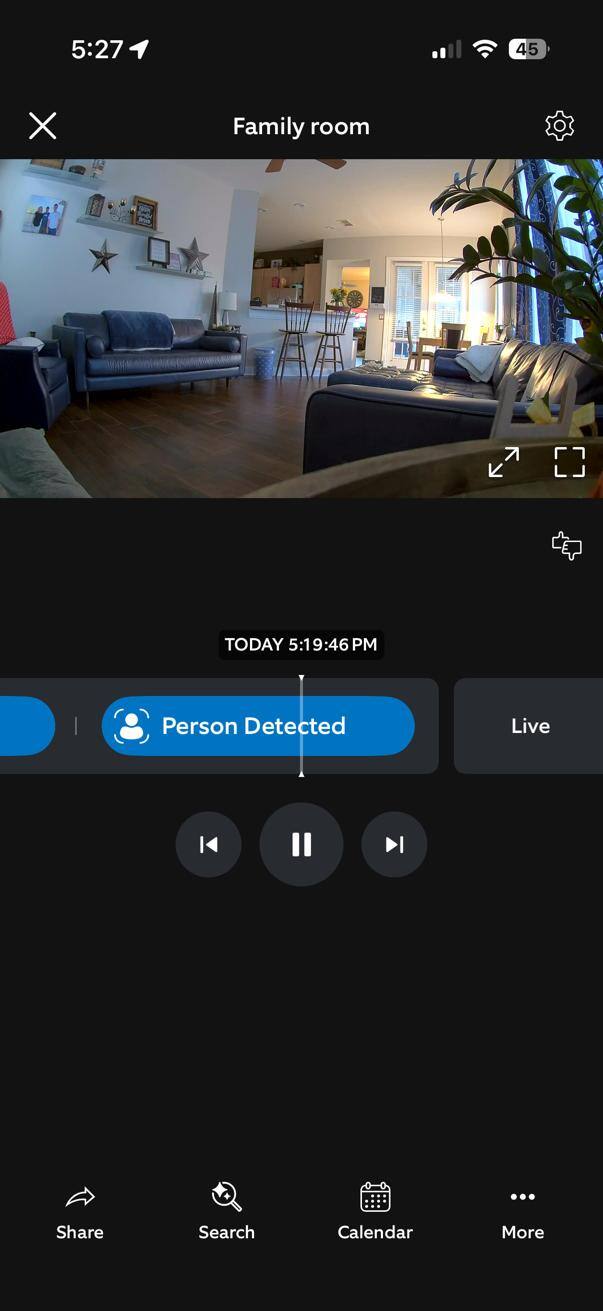Open Search for events
Image resolution: width=603 pixels, height=1311 pixels.
[226, 1210]
